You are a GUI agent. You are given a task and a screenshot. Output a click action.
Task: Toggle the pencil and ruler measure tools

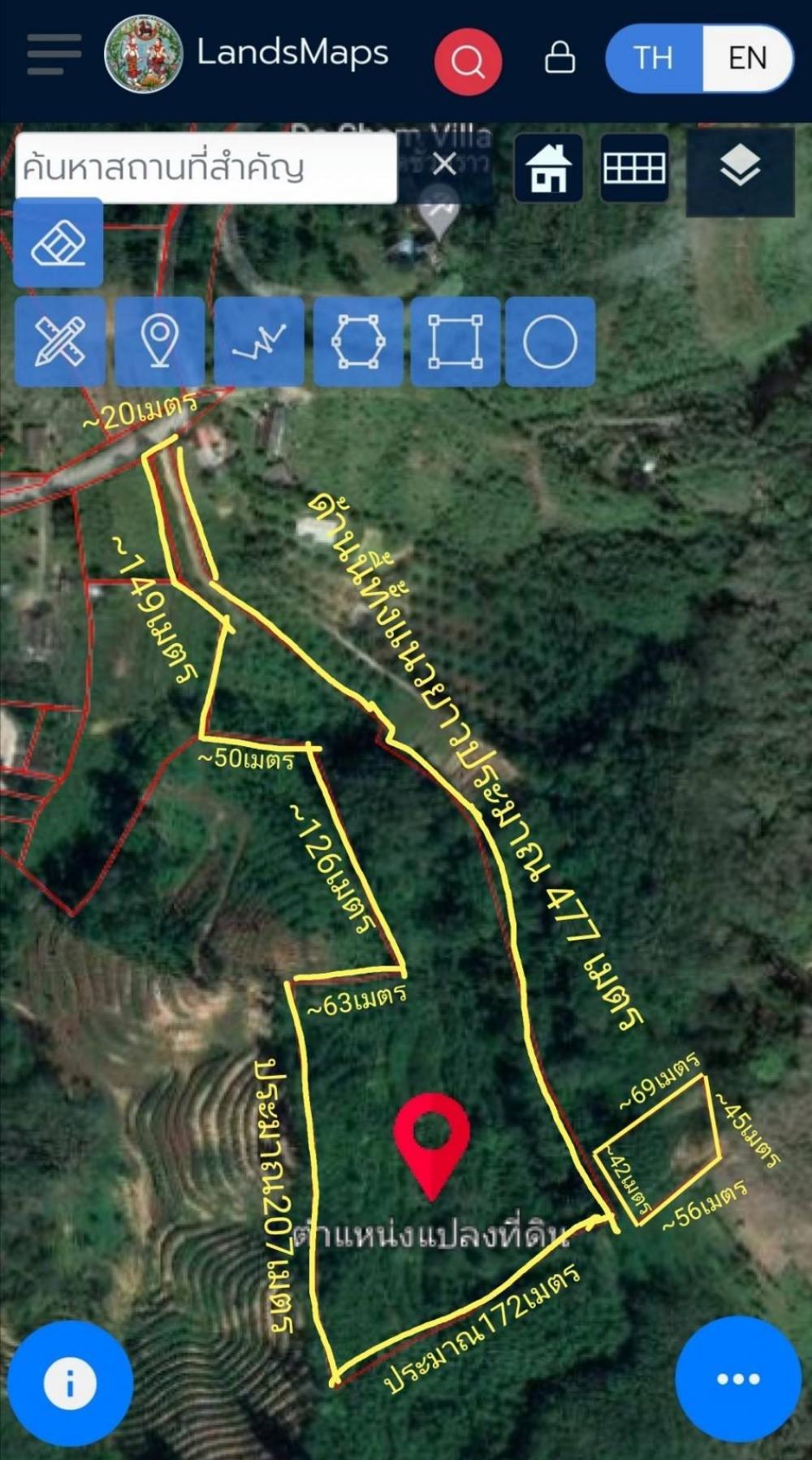[59, 342]
